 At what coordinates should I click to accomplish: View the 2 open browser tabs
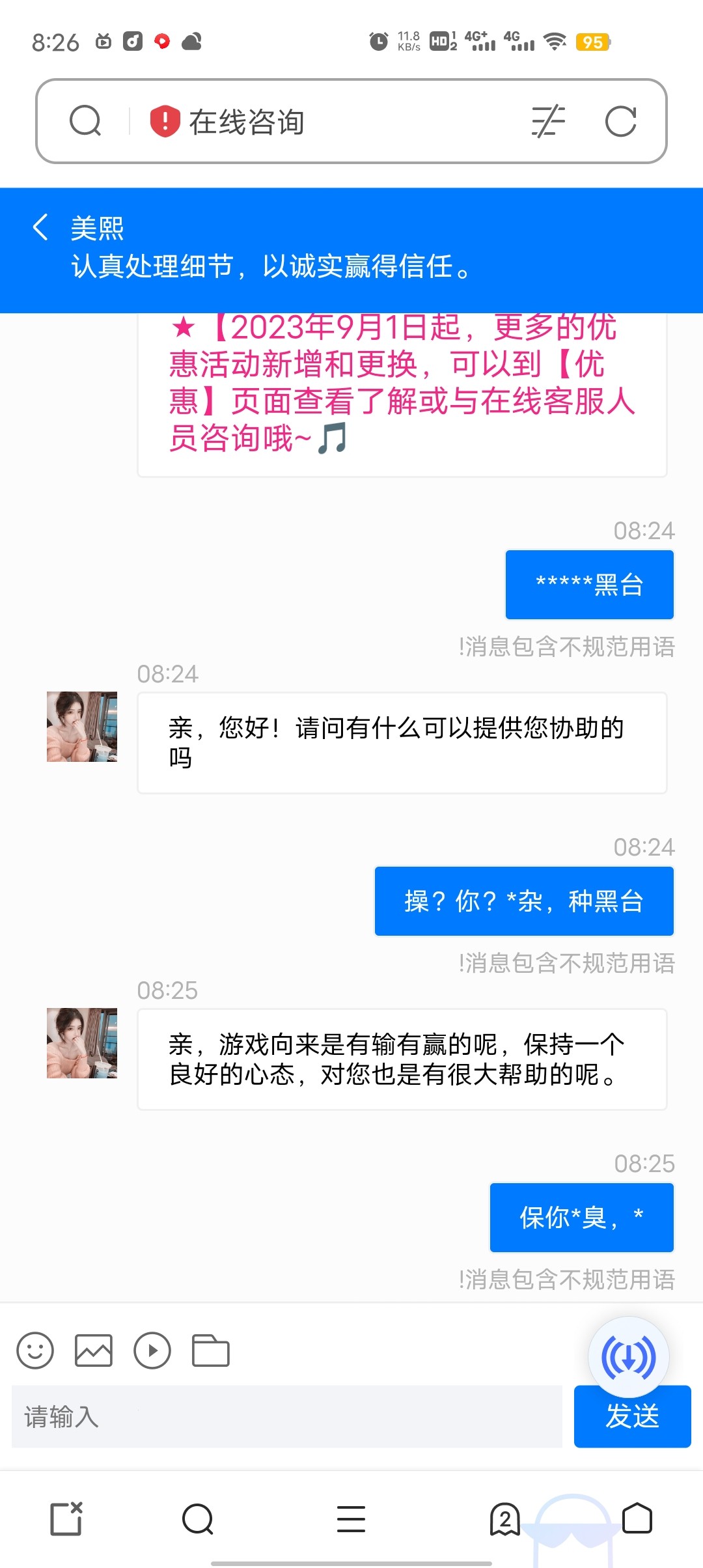point(505,1520)
